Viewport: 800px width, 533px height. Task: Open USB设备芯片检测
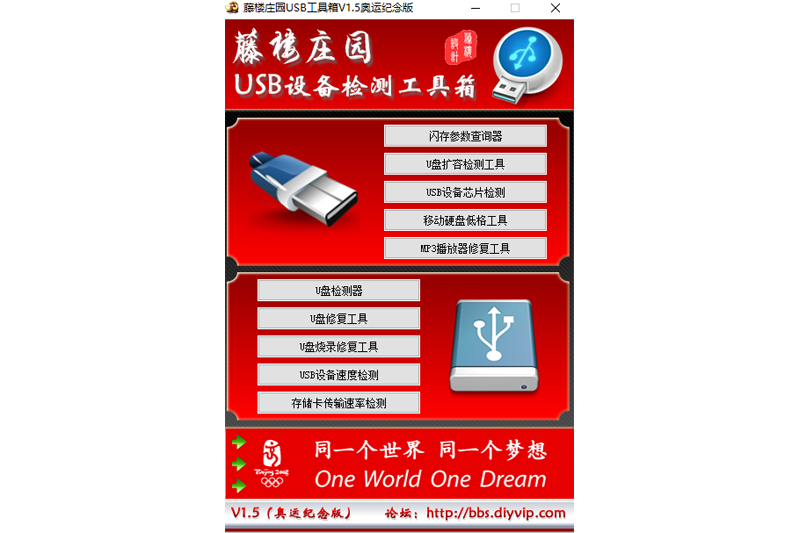tap(465, 192)
